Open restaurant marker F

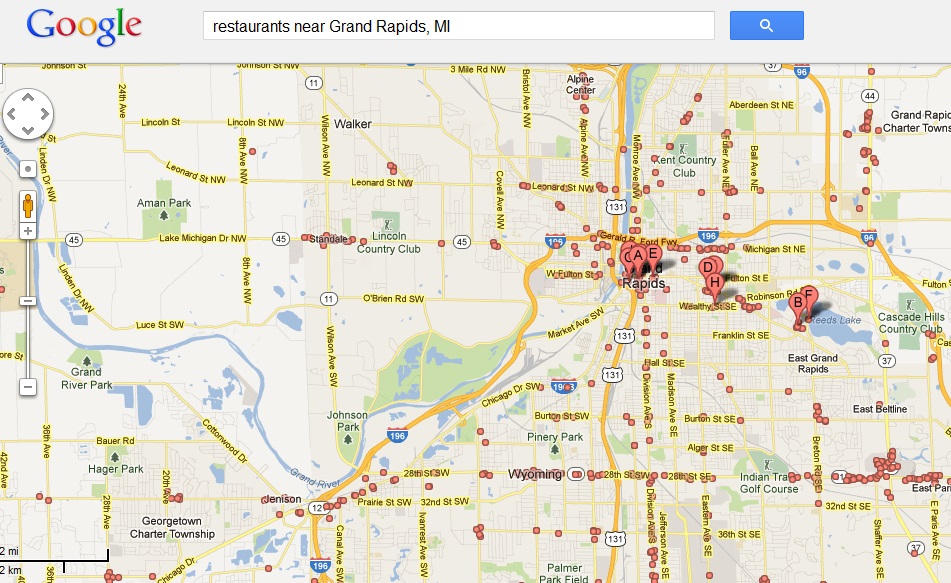pyautogui.click(x=809, y=296)
